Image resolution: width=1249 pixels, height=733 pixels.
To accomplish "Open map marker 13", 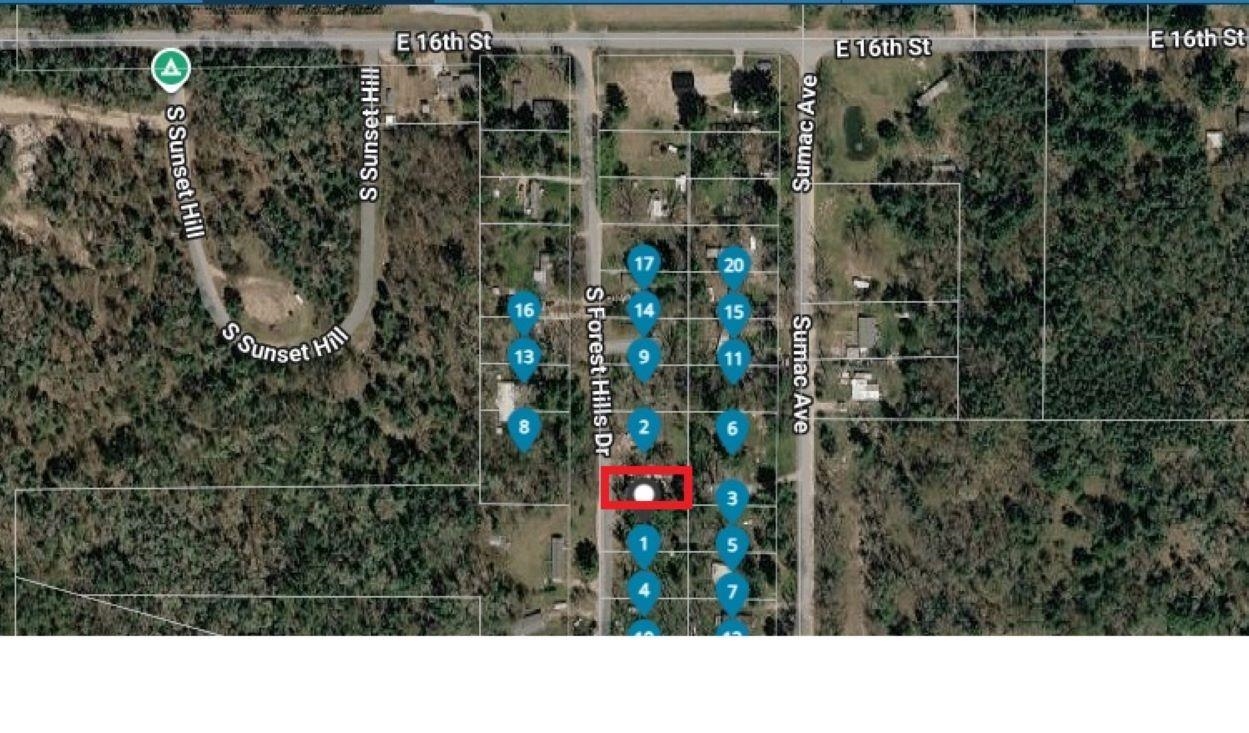I will 524,356.
